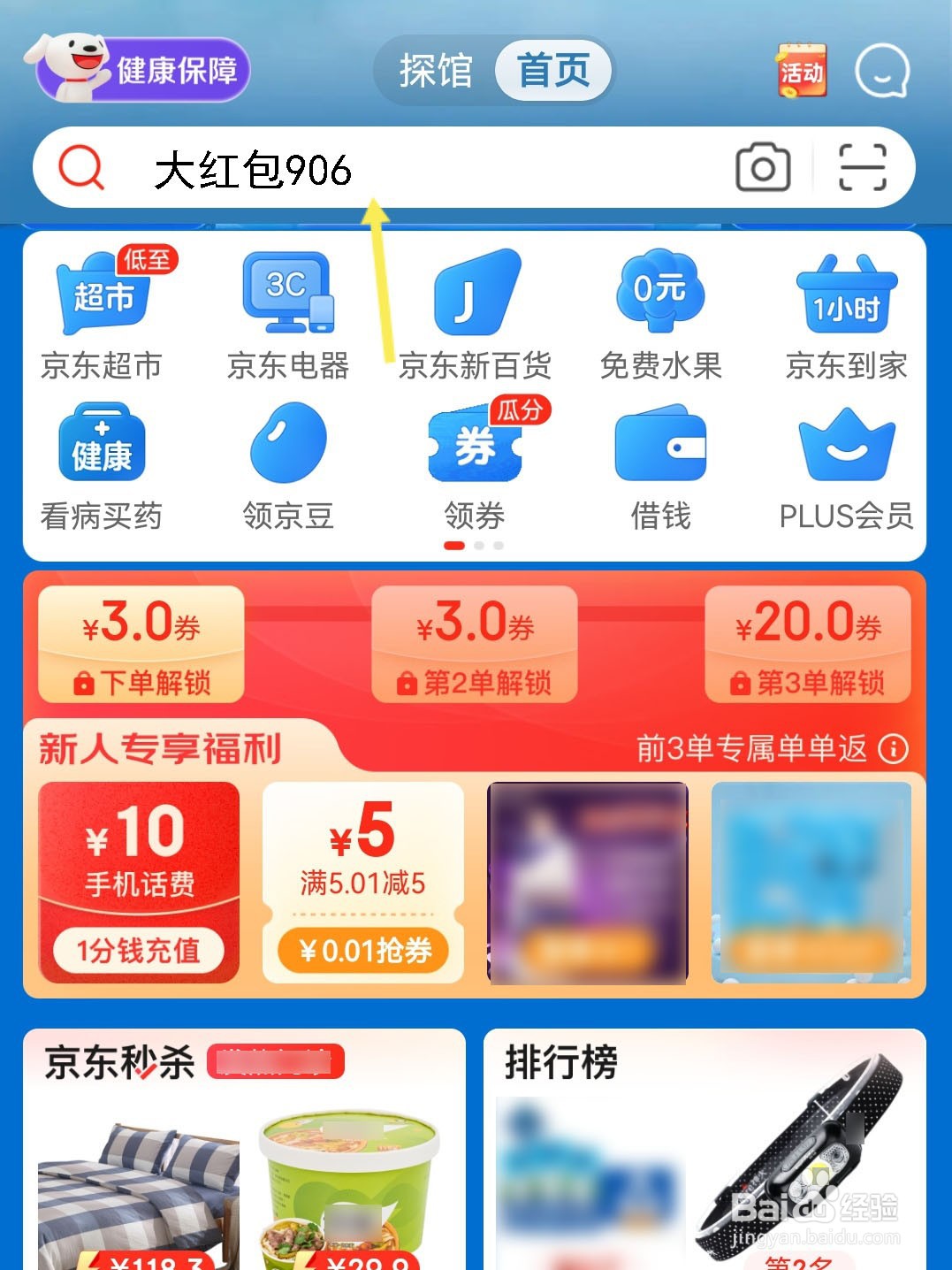Click the camera image-search icon
Image resolution: width=952 pixels, height=1270 pixels.
pos(763,166)
